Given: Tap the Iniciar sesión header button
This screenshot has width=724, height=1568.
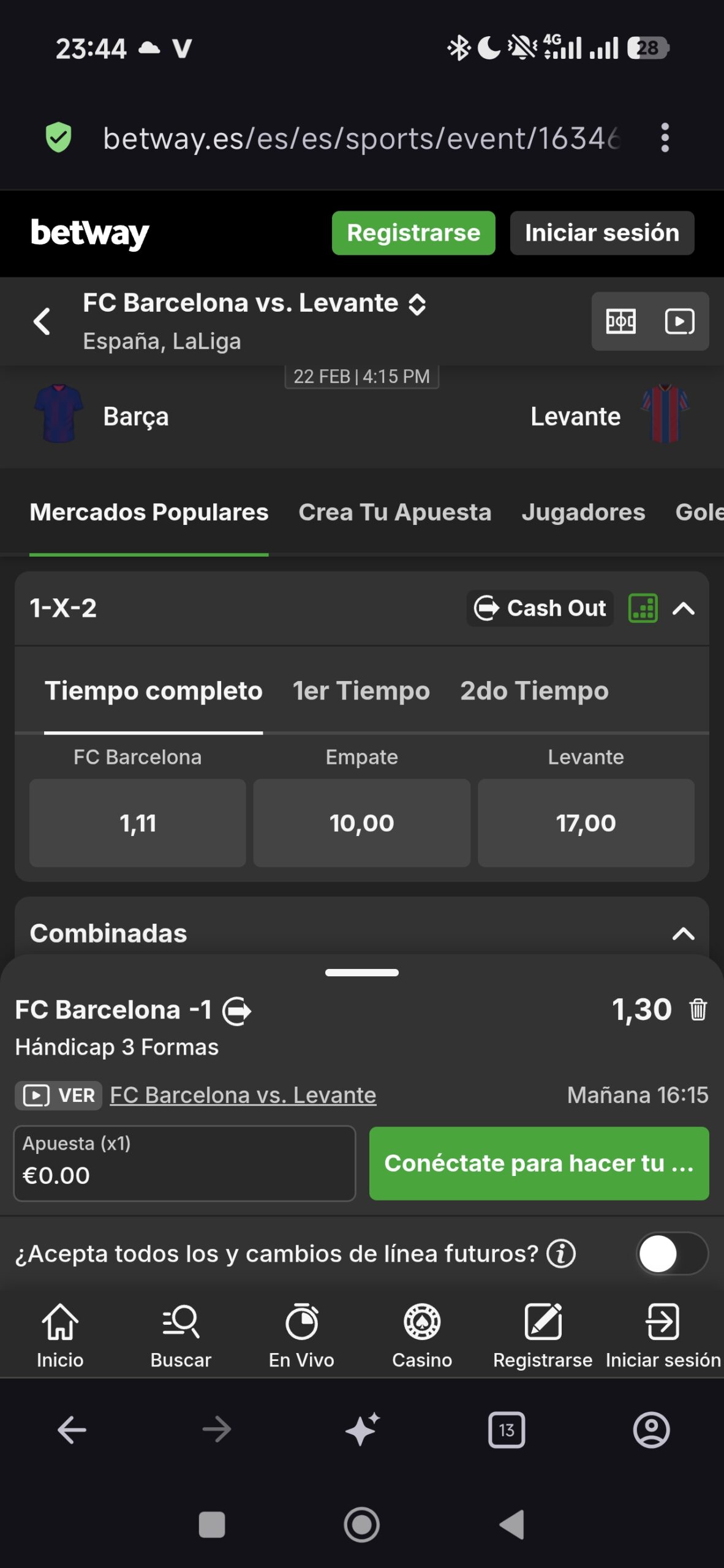Looking at the screenshot, I should [601, 233].
